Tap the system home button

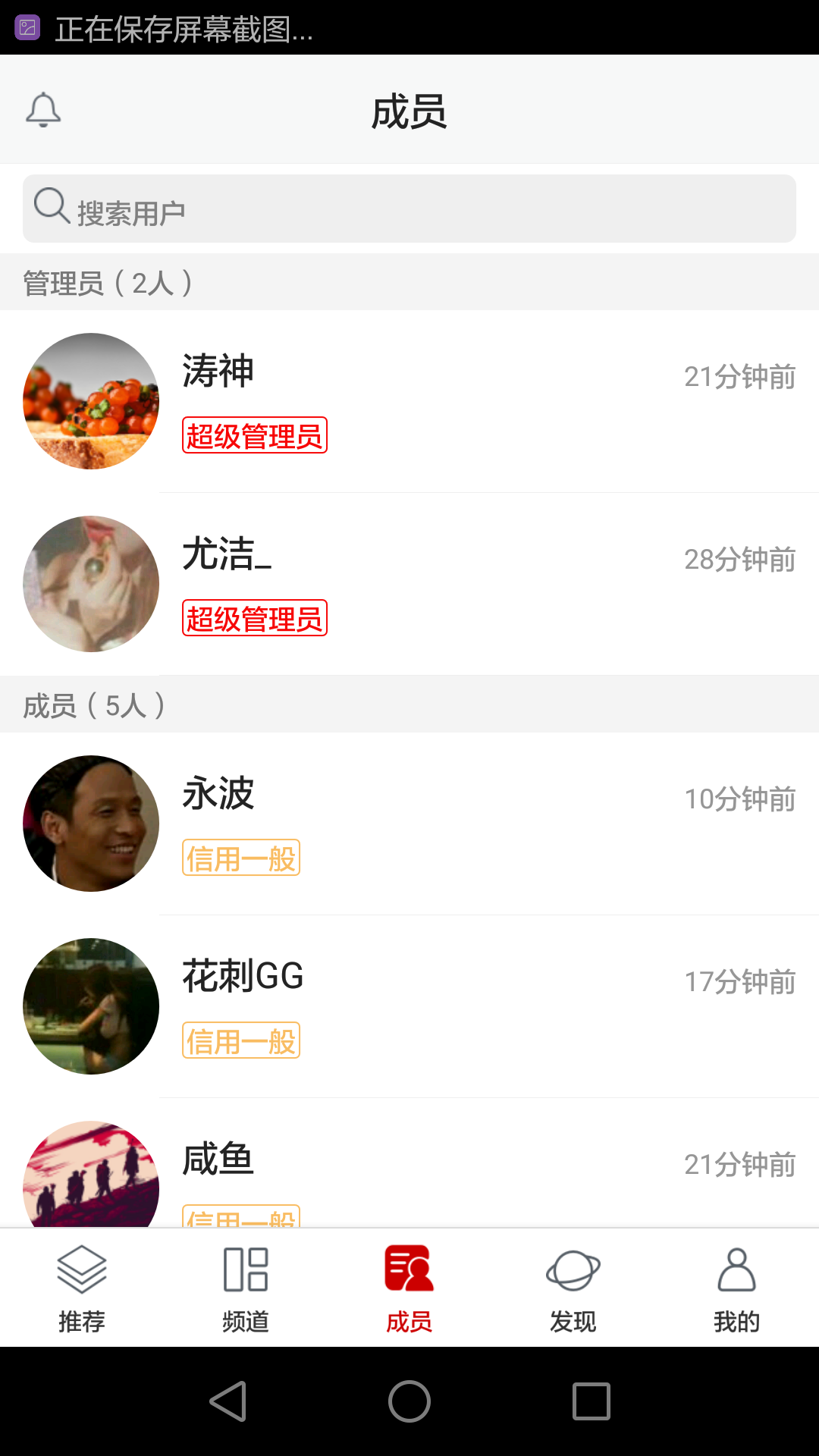(409, 1401)
